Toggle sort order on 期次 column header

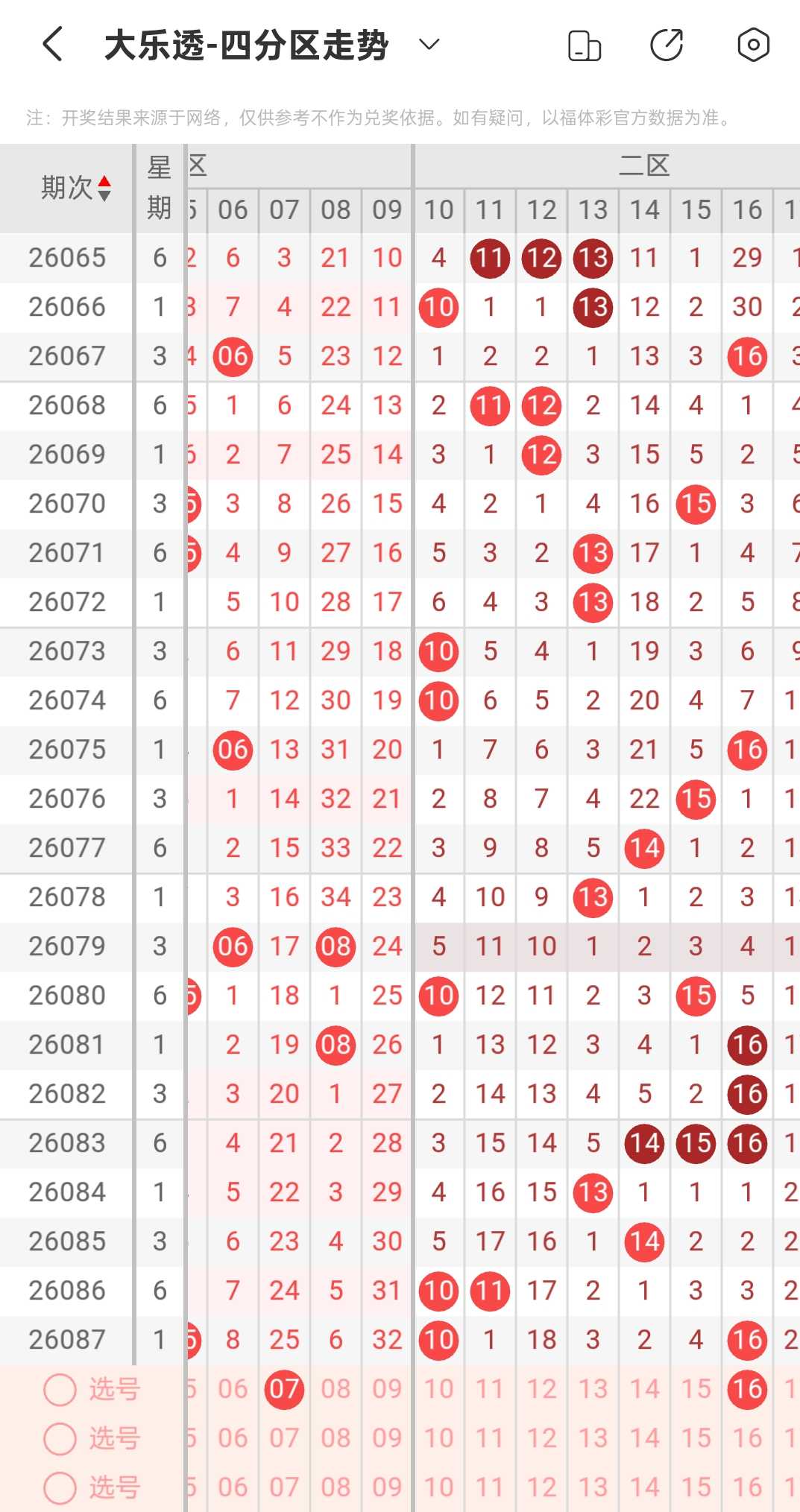pos(76,188)
